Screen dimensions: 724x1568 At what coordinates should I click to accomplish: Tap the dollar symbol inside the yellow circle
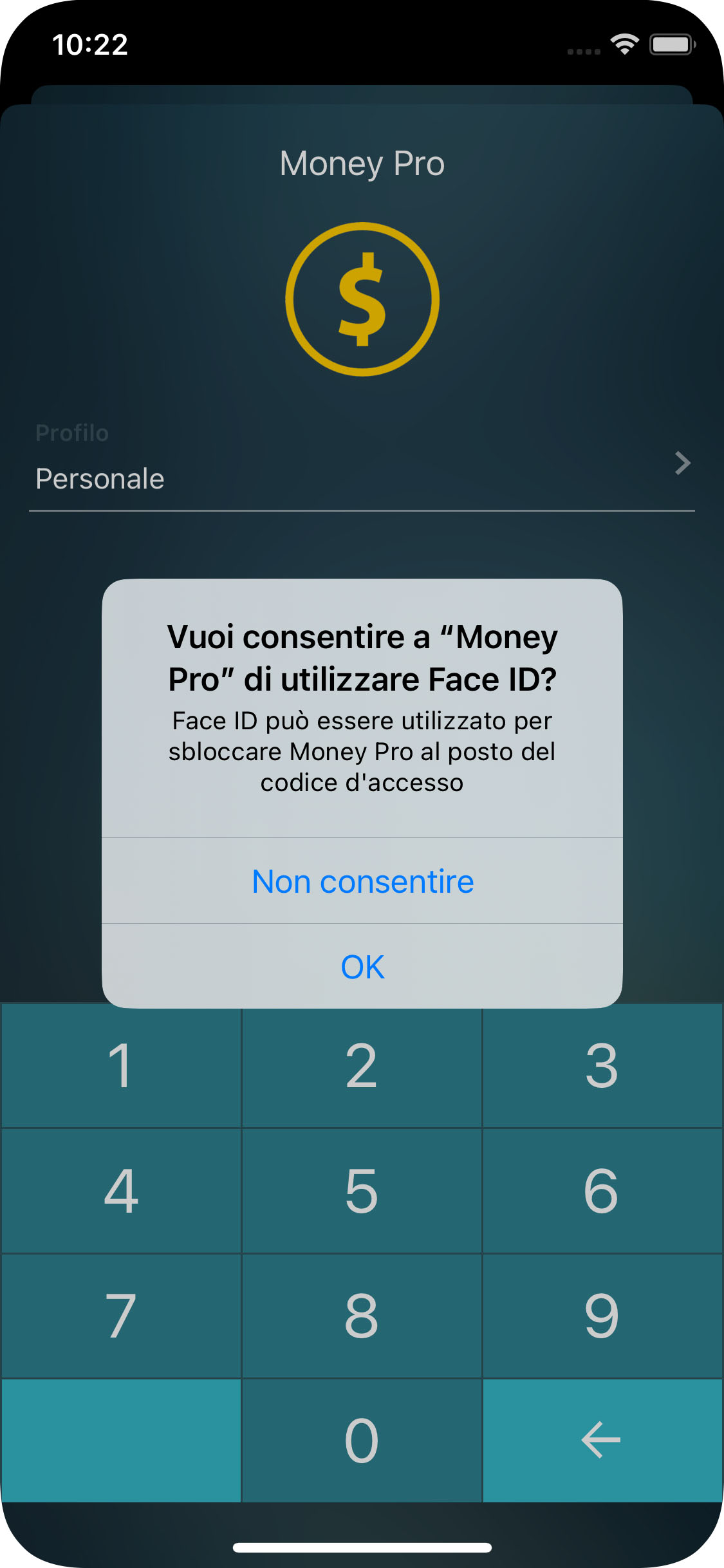[362, 299]
